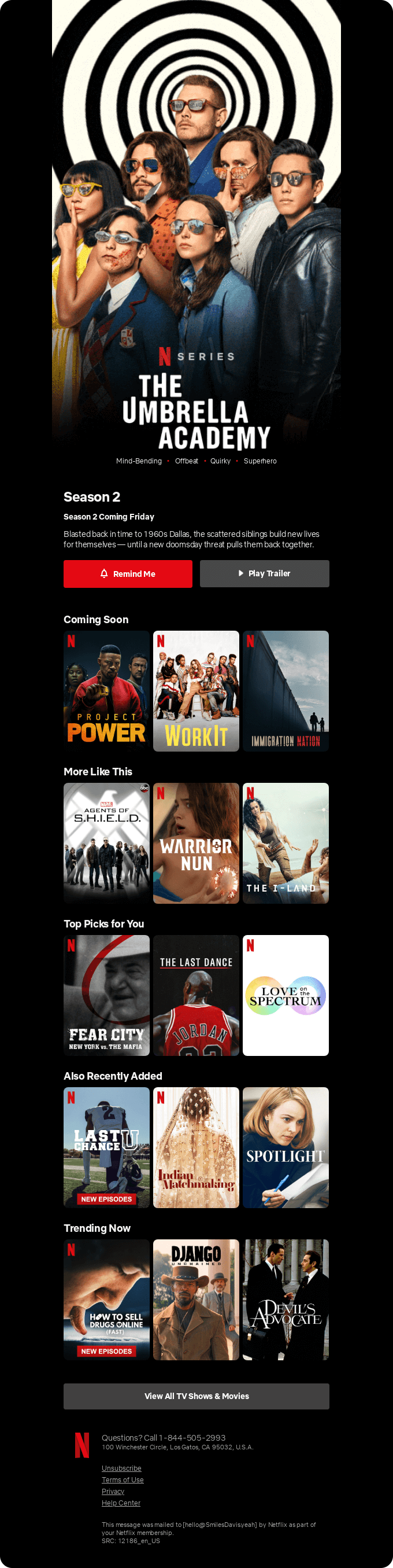
Task: Open the Spotlight movie tile
Action: pos(286,1147)
